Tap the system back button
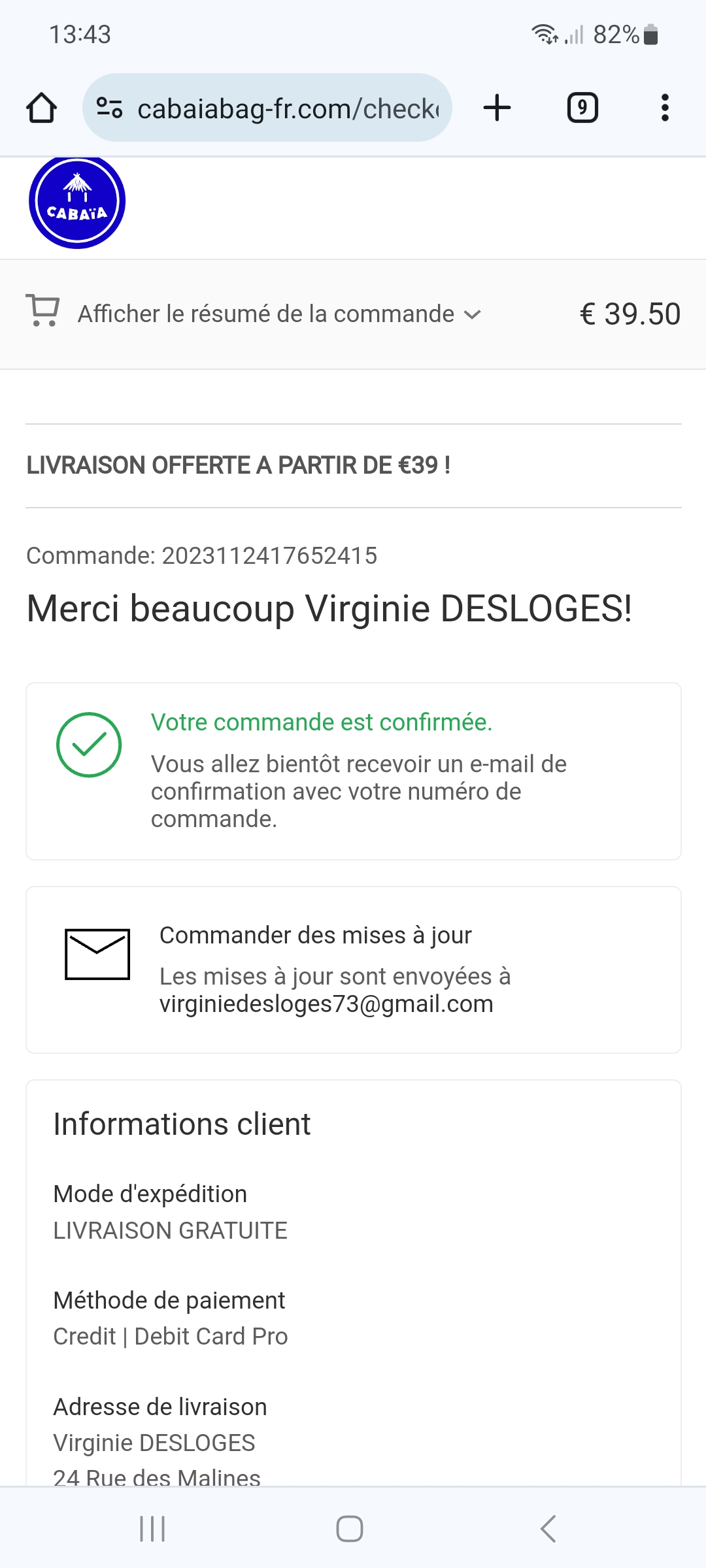Screen dimensions: 706x1568 pos(548,1529)
